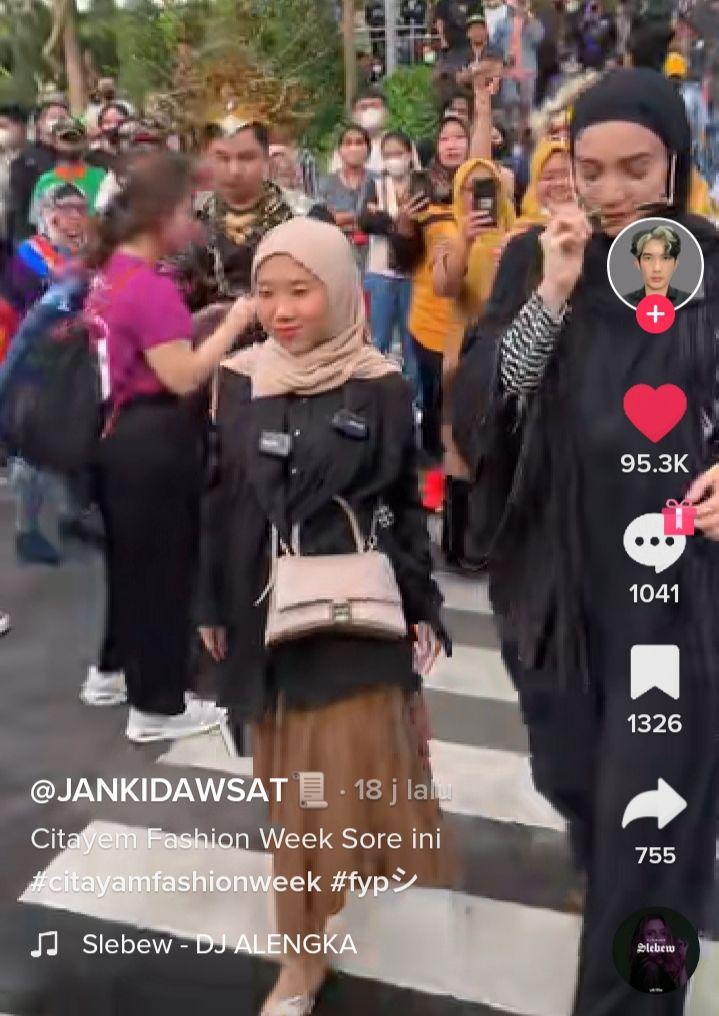Share this video
Image resolution: width=719 pixels, height=1016 pixels.
[655, 805]
